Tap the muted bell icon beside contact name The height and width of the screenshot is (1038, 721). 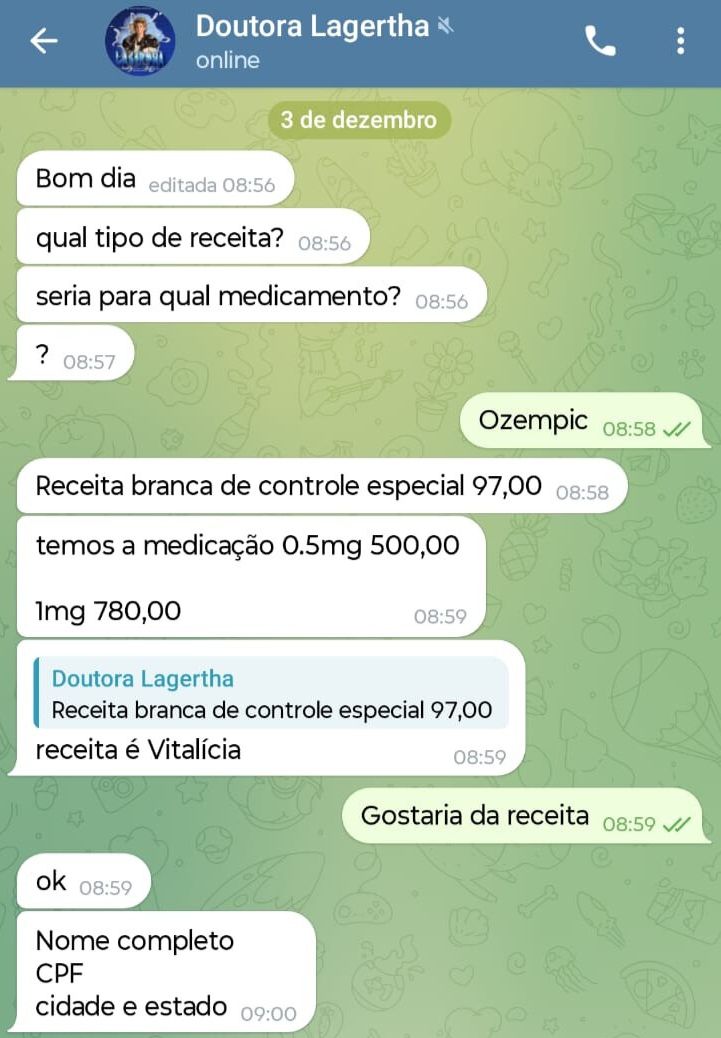pyautogui.click(x=444, y=28)
